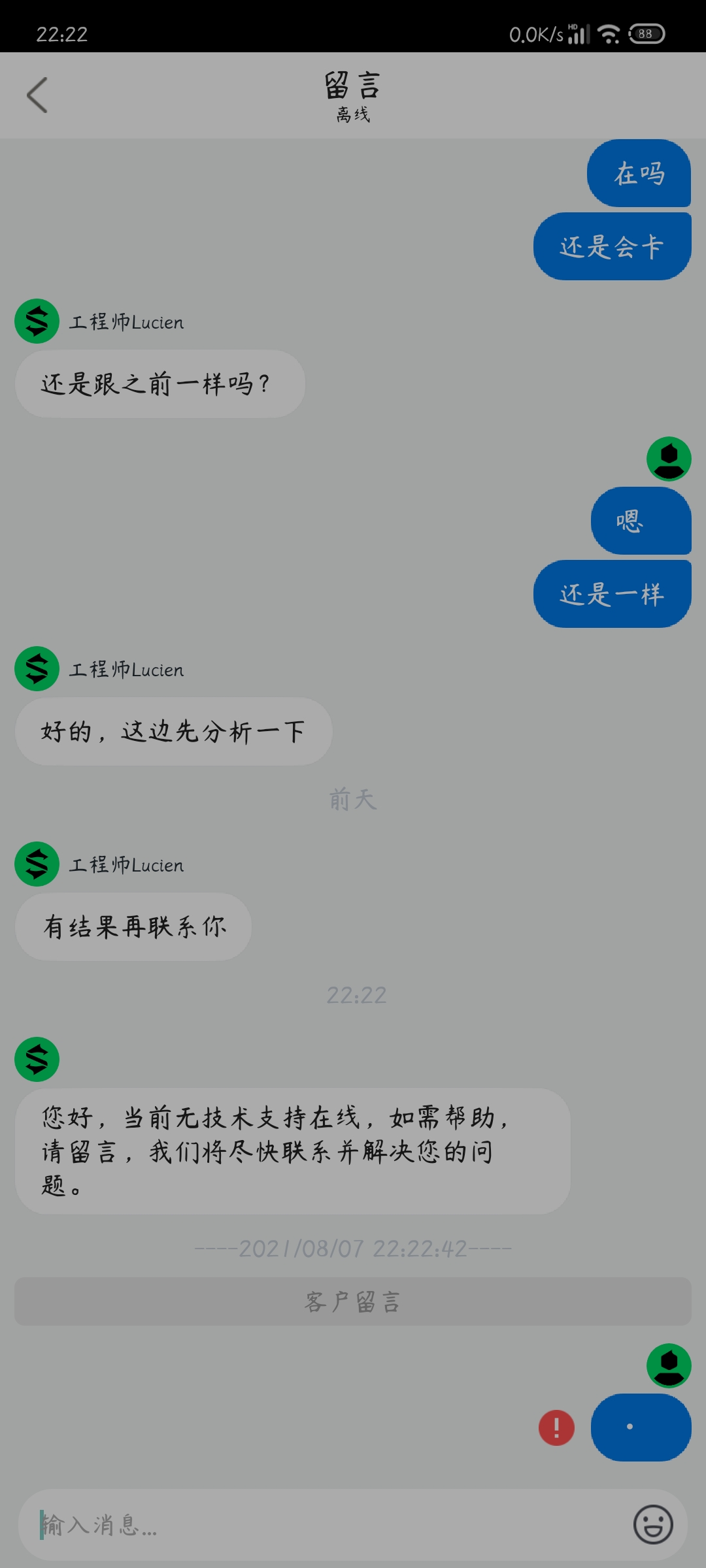Focus the message input field
The image size is (706, 1568).
(x=327, y=1526)
